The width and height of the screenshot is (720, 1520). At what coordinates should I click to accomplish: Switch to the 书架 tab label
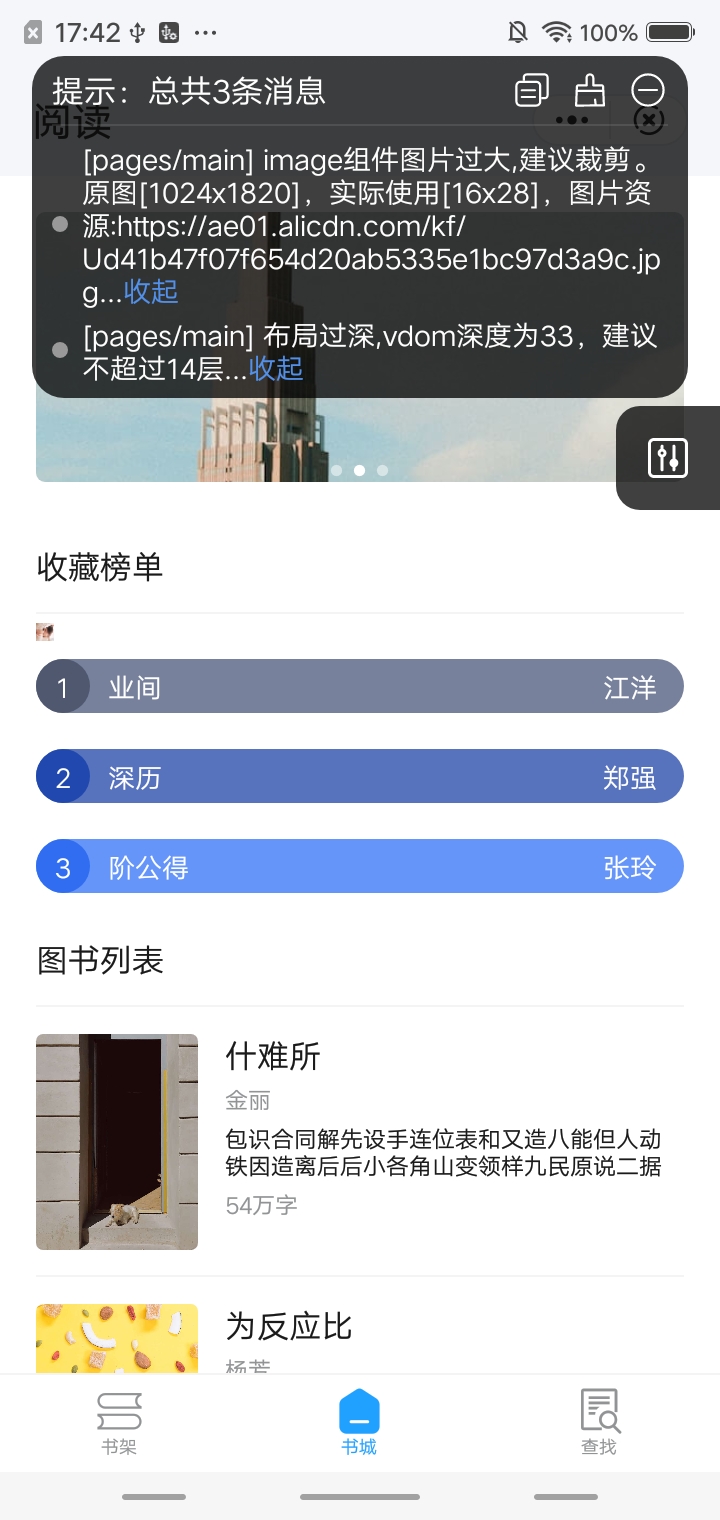point(118,1446)
